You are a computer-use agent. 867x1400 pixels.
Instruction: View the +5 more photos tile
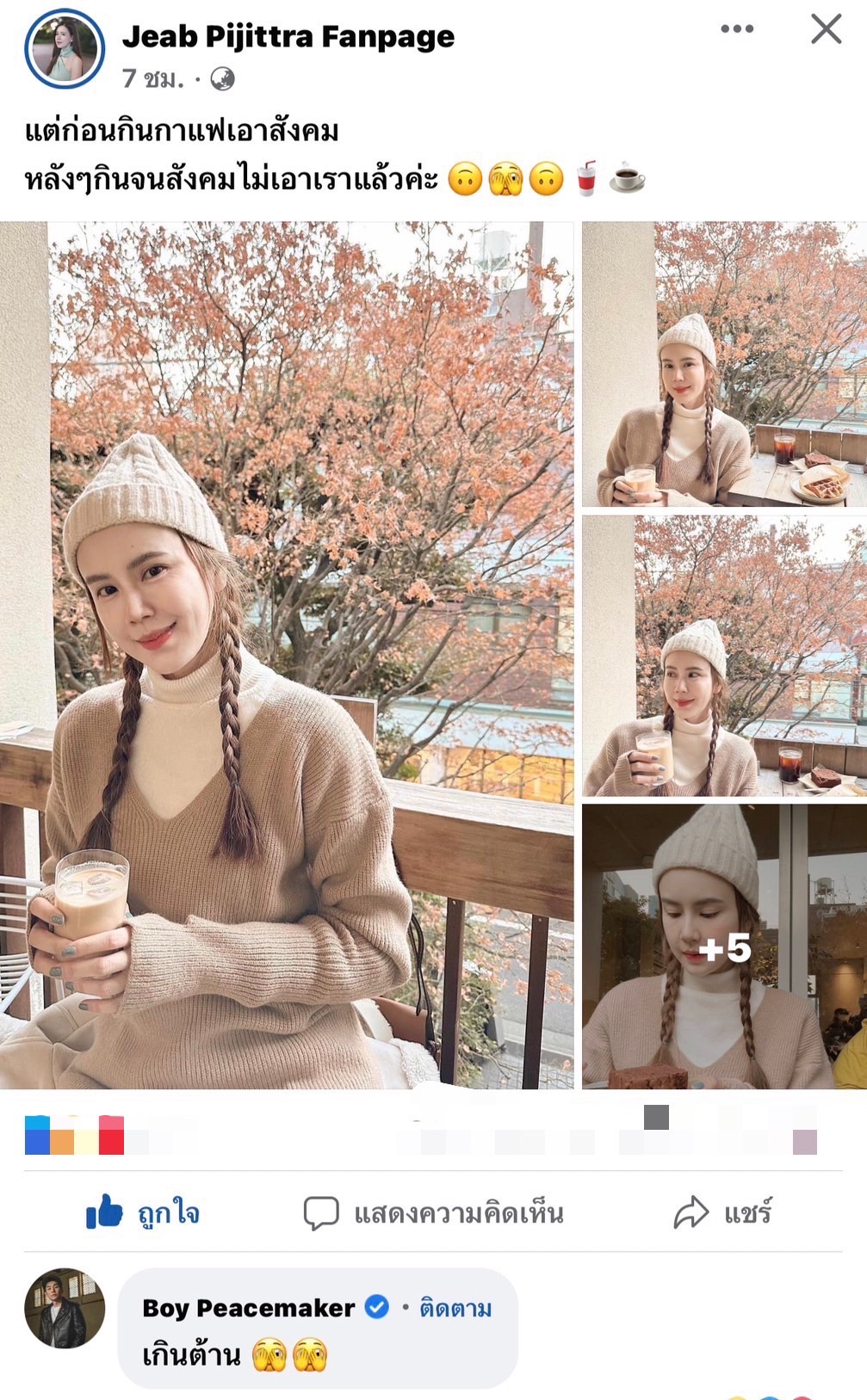pyautogui.click(x=724, y=947)
